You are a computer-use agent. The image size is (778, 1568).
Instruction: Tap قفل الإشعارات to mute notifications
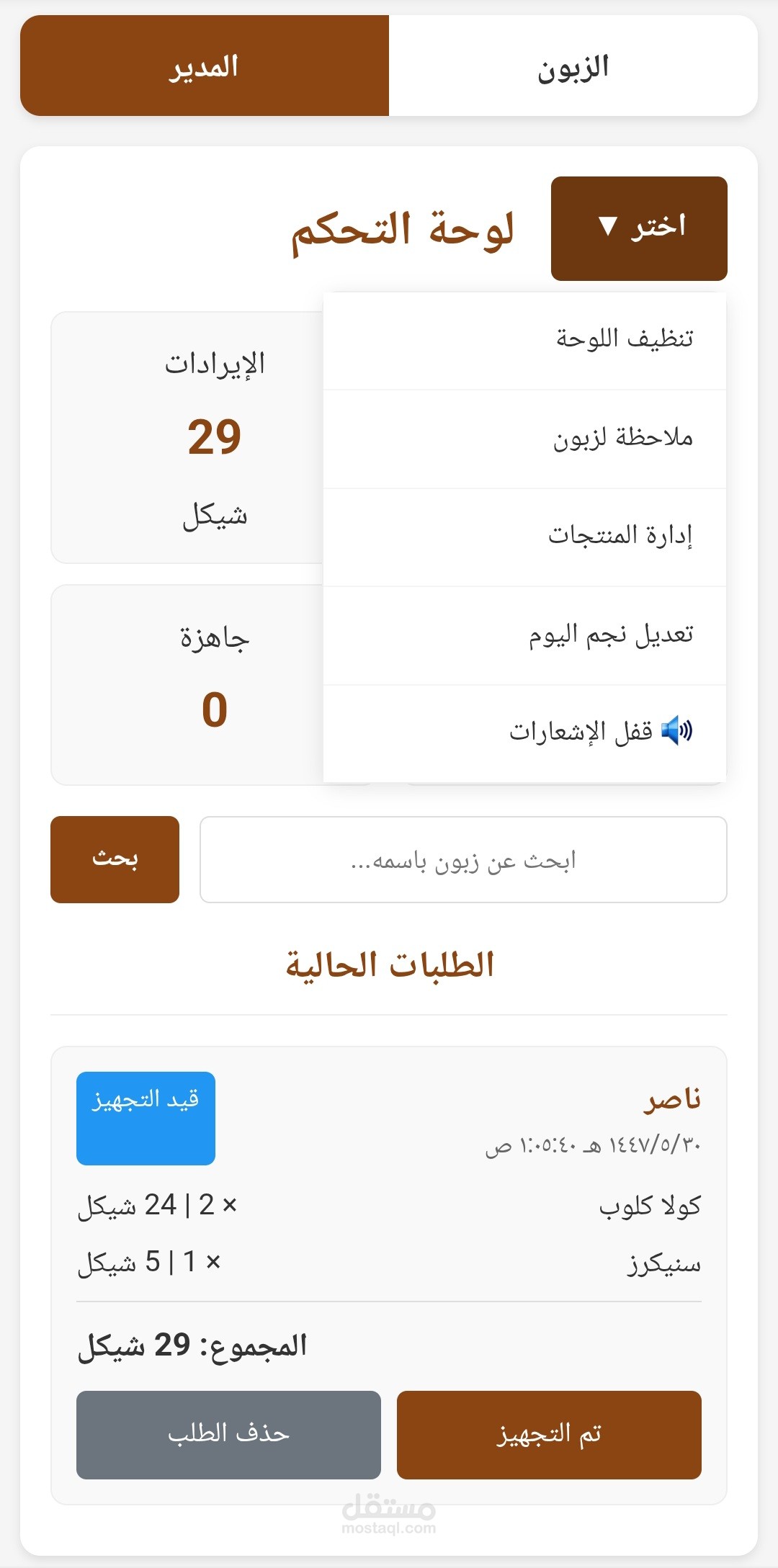(524, 733)
